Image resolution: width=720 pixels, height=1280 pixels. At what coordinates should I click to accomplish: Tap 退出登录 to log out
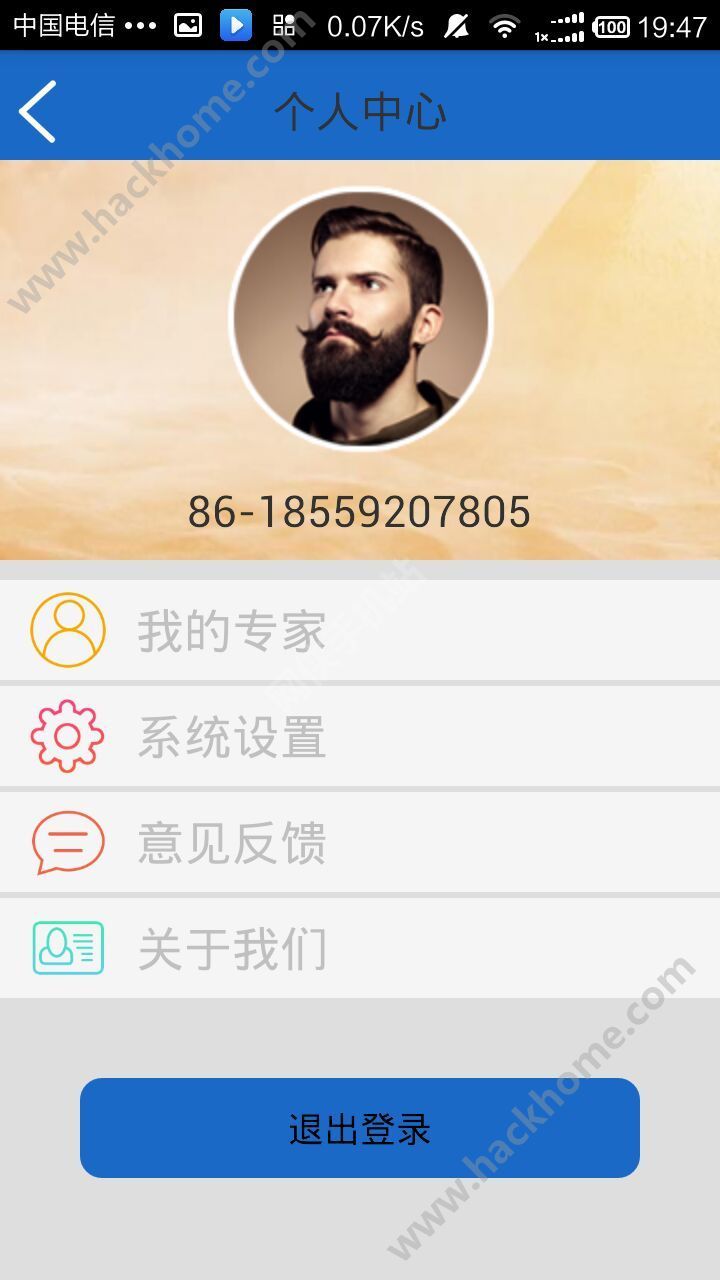click(x=360, y=1128)
